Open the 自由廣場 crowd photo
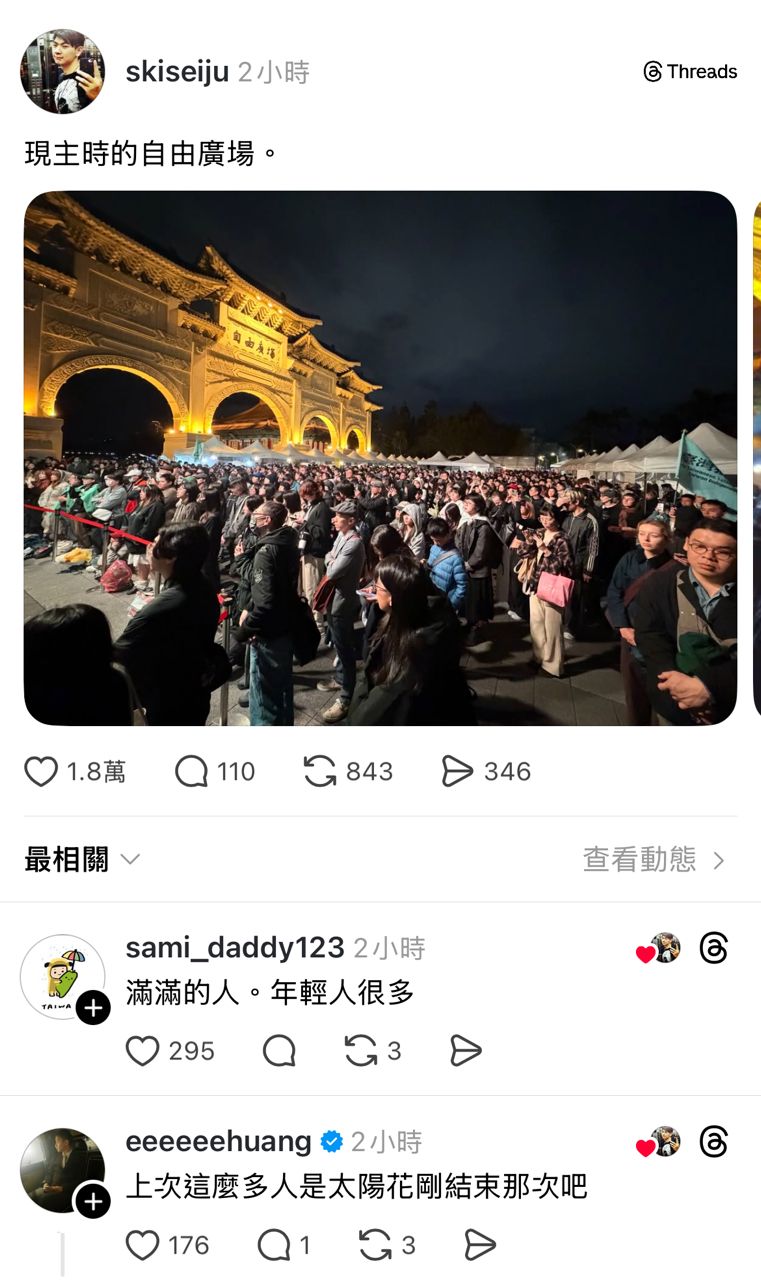Viewport: 761px width, 1280px height. click(x=380, y=457)
